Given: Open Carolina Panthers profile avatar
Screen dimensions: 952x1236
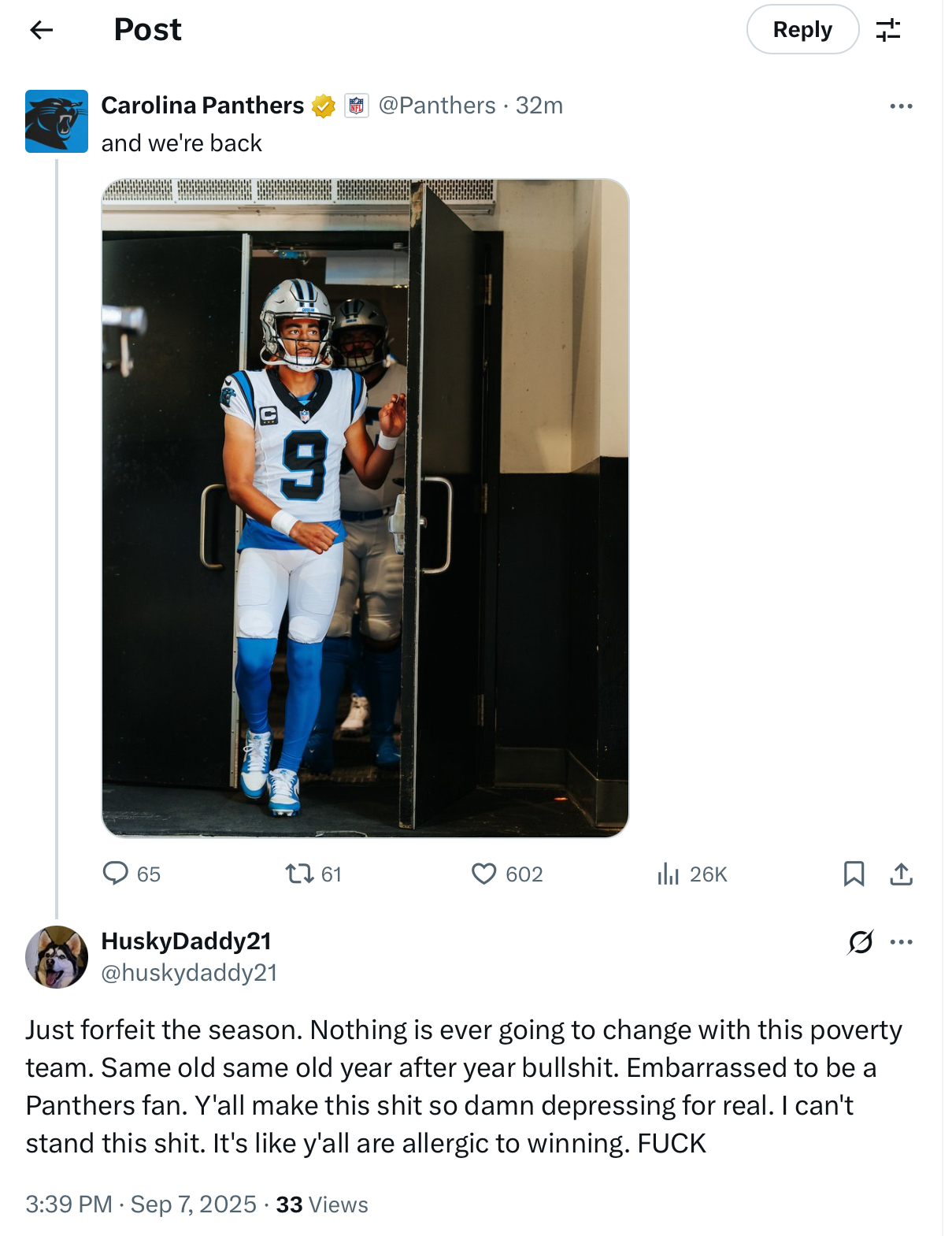Looking at the screenshot, I should pyautogui.click(x=57, y=121).
